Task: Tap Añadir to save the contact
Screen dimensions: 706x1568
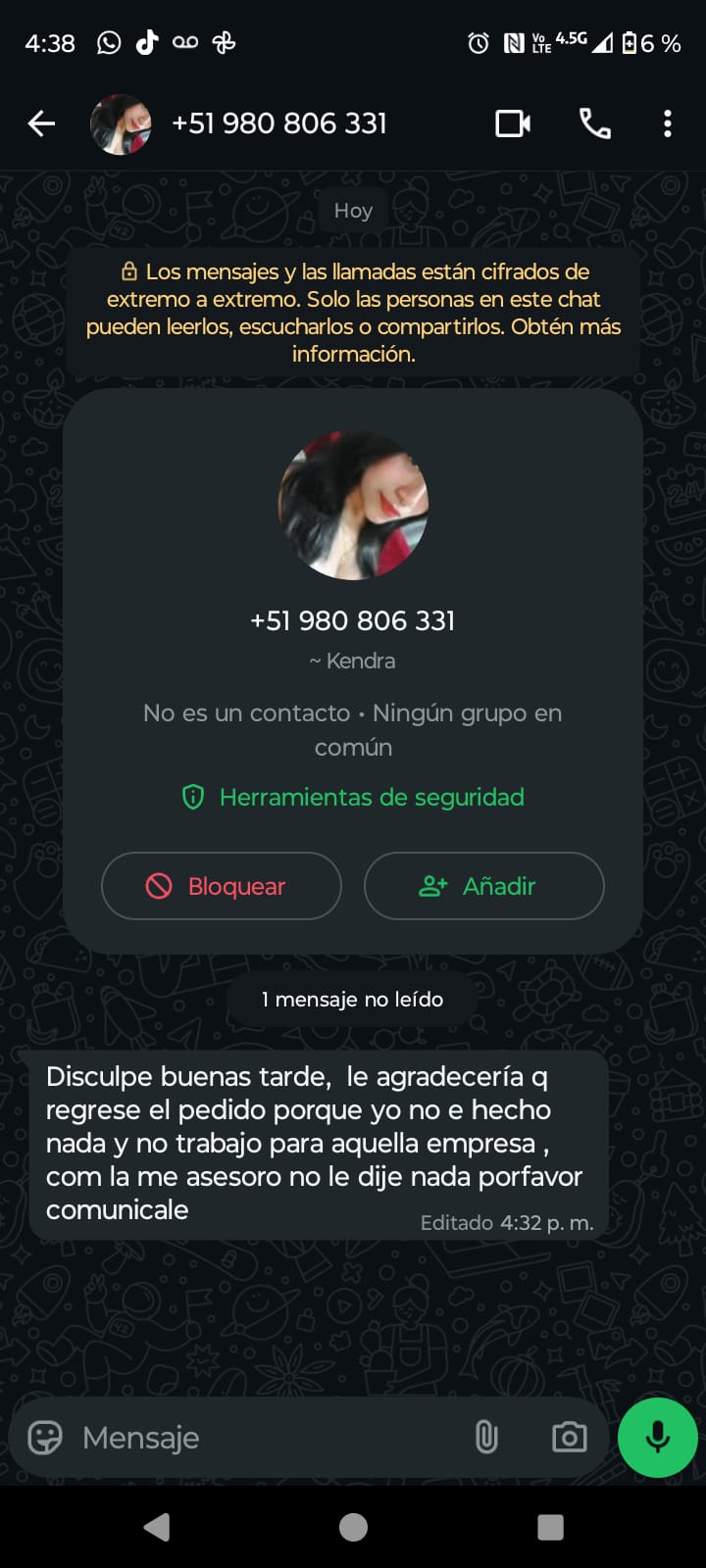Action: [483, 886]
